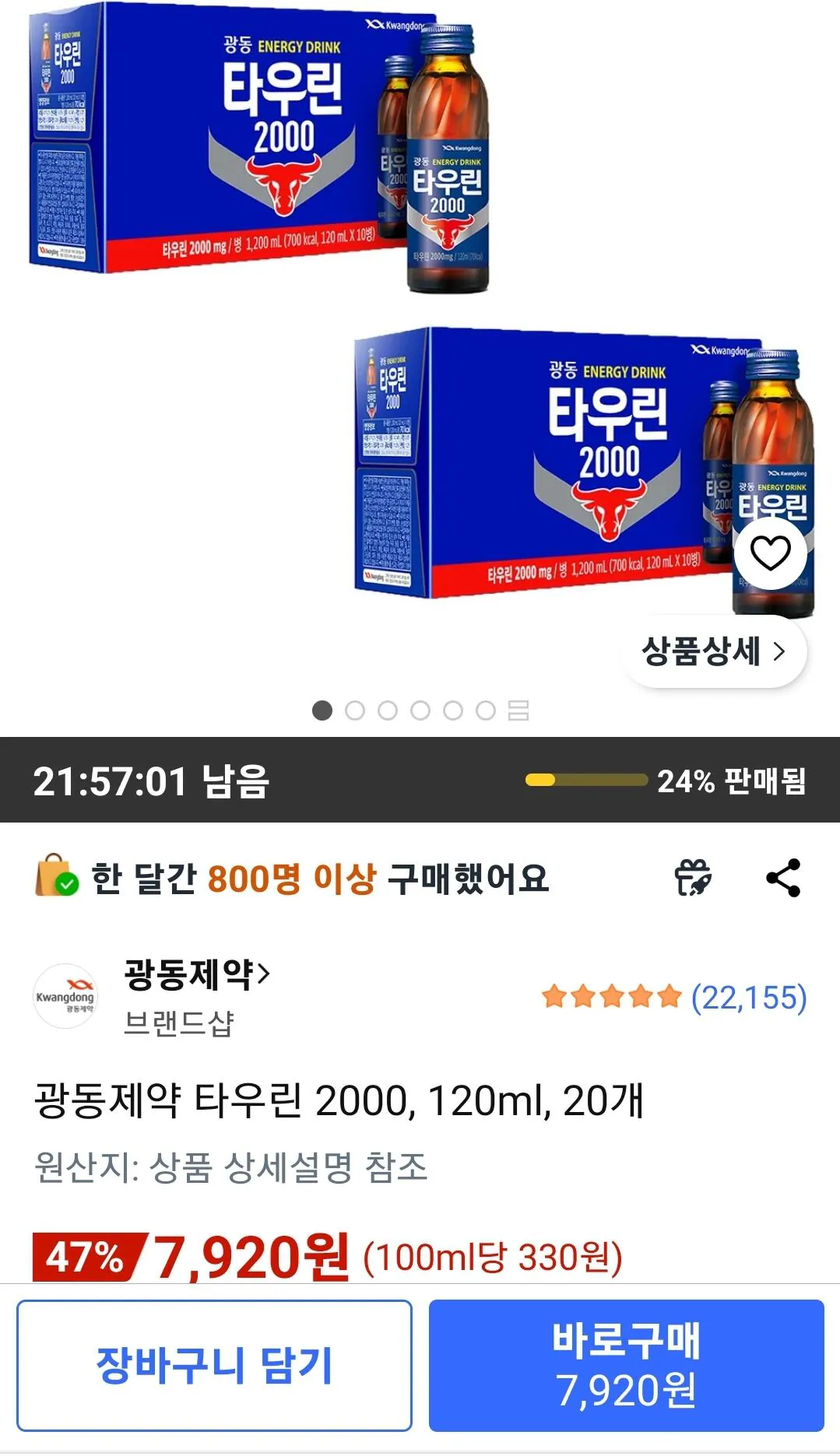The image size is (840, 1456).
Task: Expand 상품상세 product details
Action: click(x=712, y=652)
